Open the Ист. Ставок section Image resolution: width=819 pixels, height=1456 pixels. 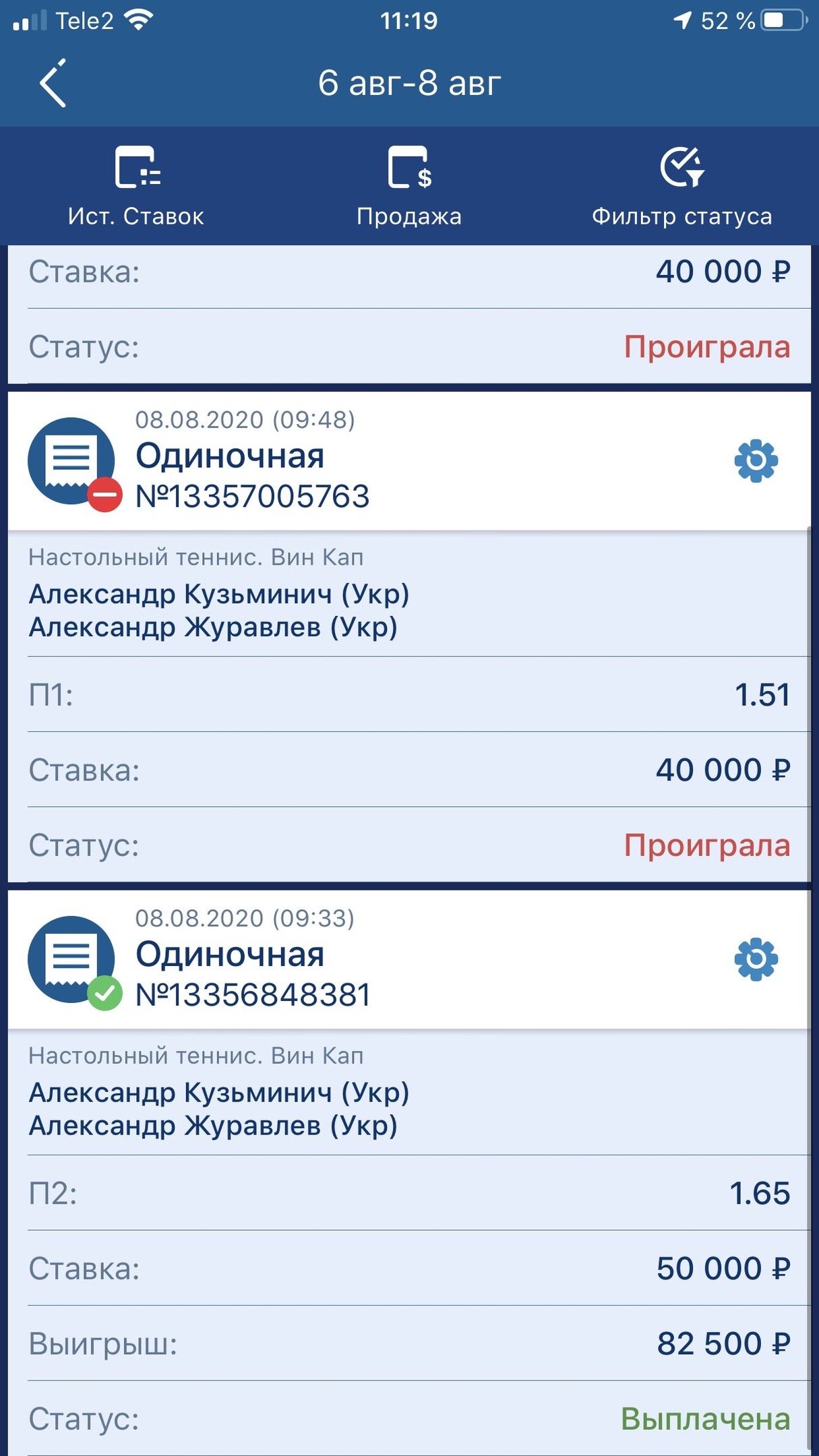(136, 185)
